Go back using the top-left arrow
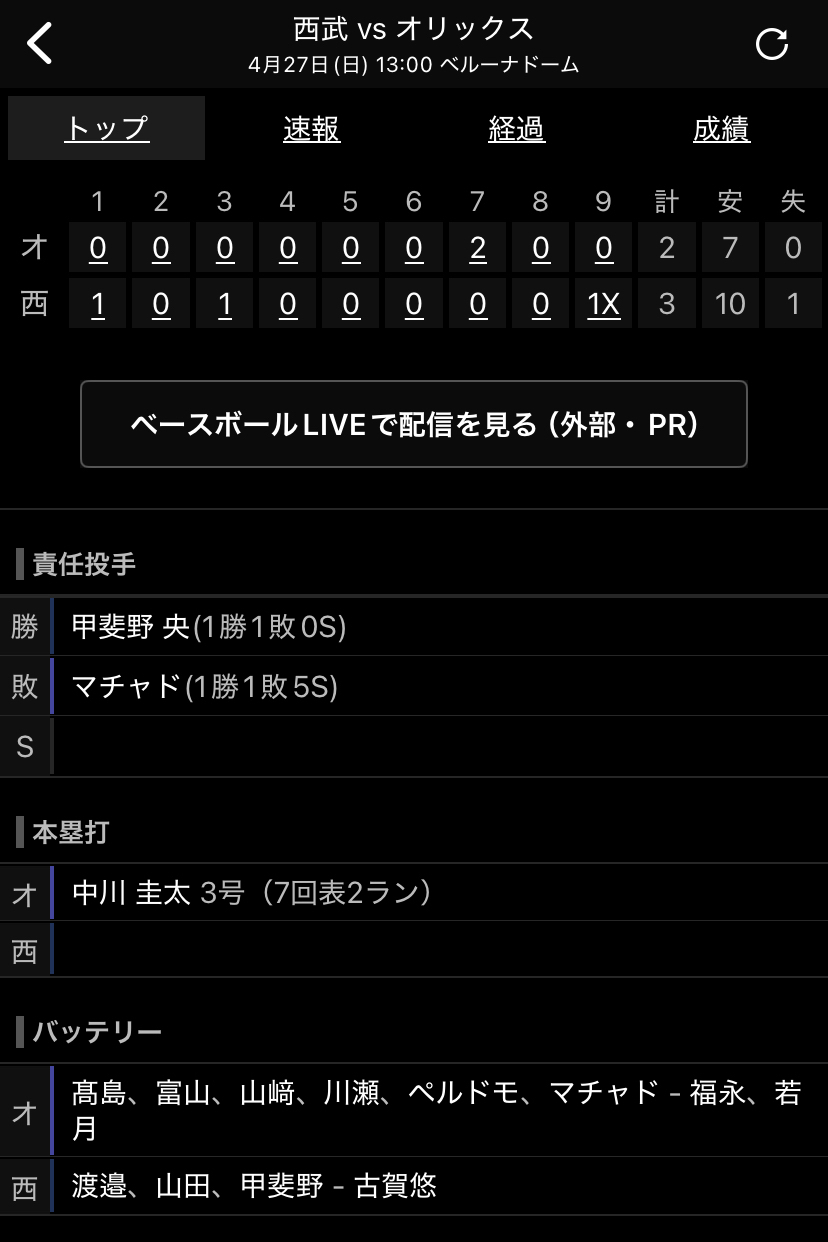This screenshot has width=828, height=1242. pyautogui.click(x=39, y=45)
